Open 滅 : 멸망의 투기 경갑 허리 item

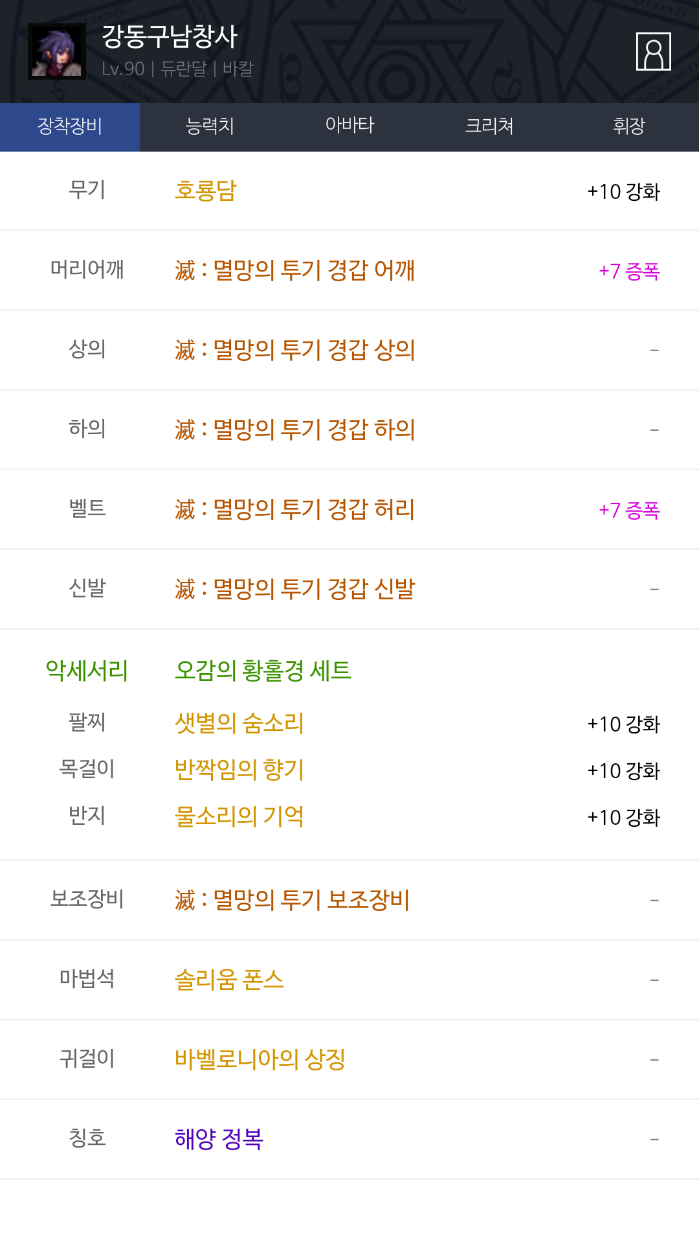[x=294, y=509]
